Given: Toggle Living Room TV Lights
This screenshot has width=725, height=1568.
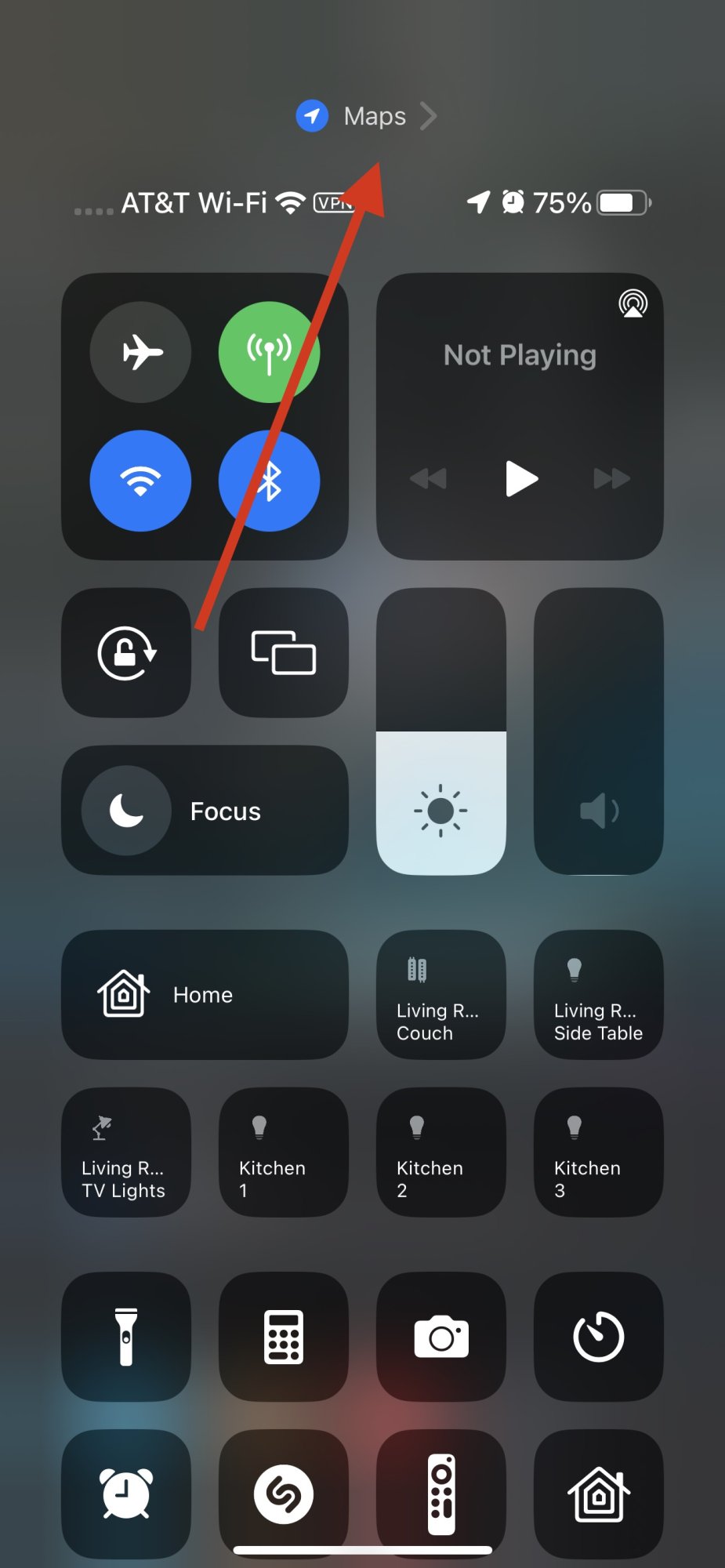Looking at the screenshot, I should [126, 1152].
